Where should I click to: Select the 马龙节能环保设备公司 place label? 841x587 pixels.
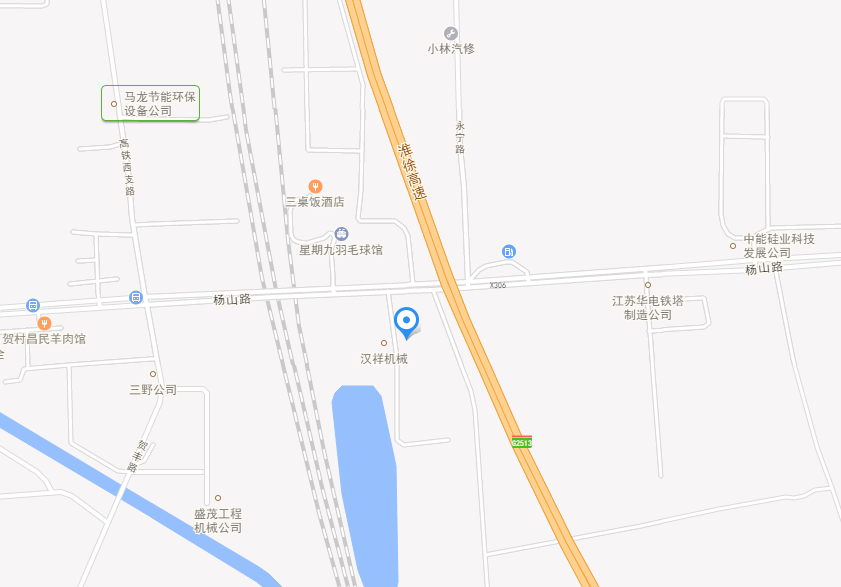click(151, 103)
